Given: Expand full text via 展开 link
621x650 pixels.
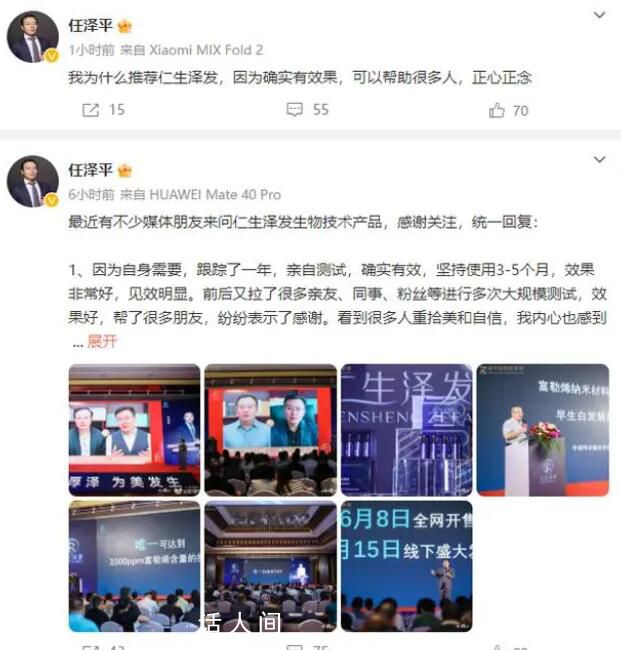Looking at the screenshot, I should pyautogui.click(x=102, y=341).
